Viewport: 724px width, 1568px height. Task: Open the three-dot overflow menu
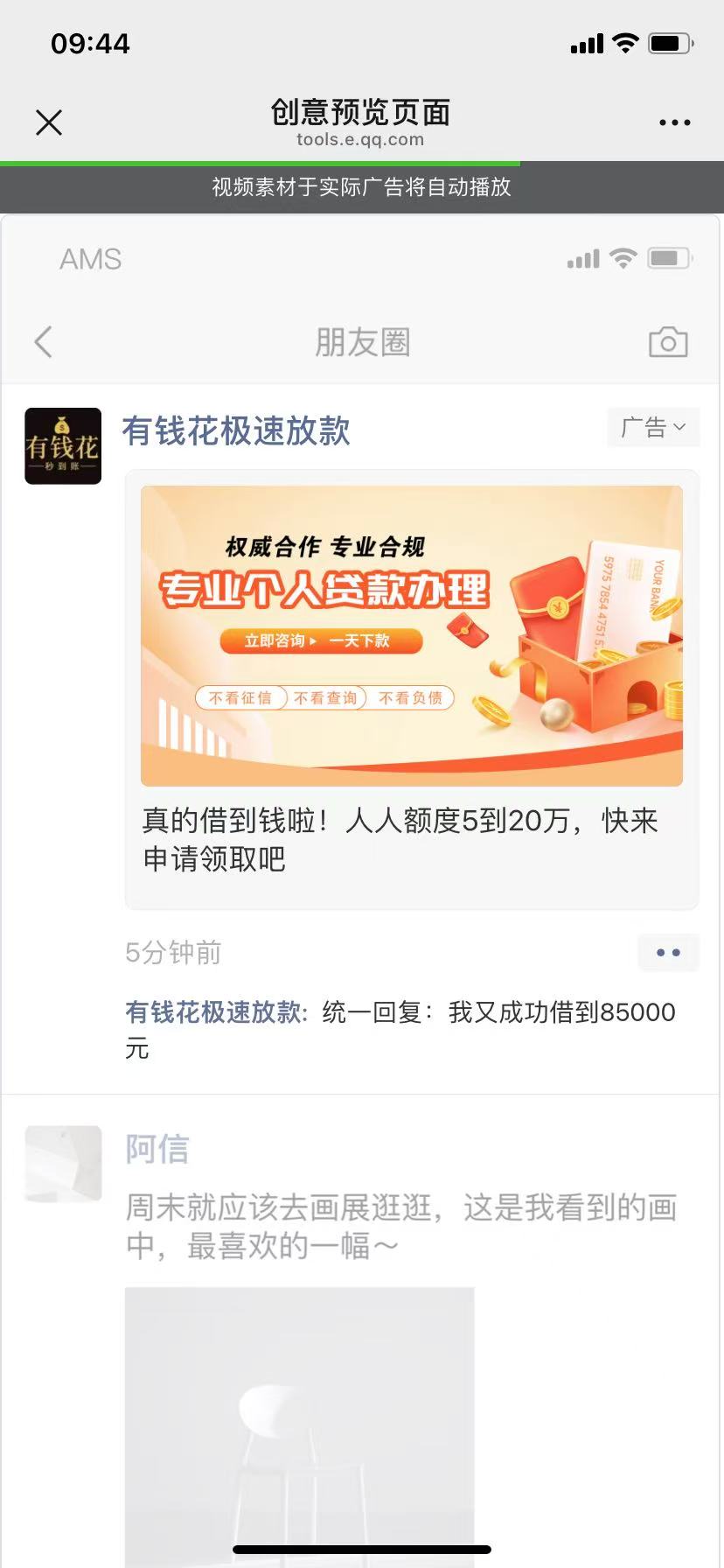click(x=674, y=122)
